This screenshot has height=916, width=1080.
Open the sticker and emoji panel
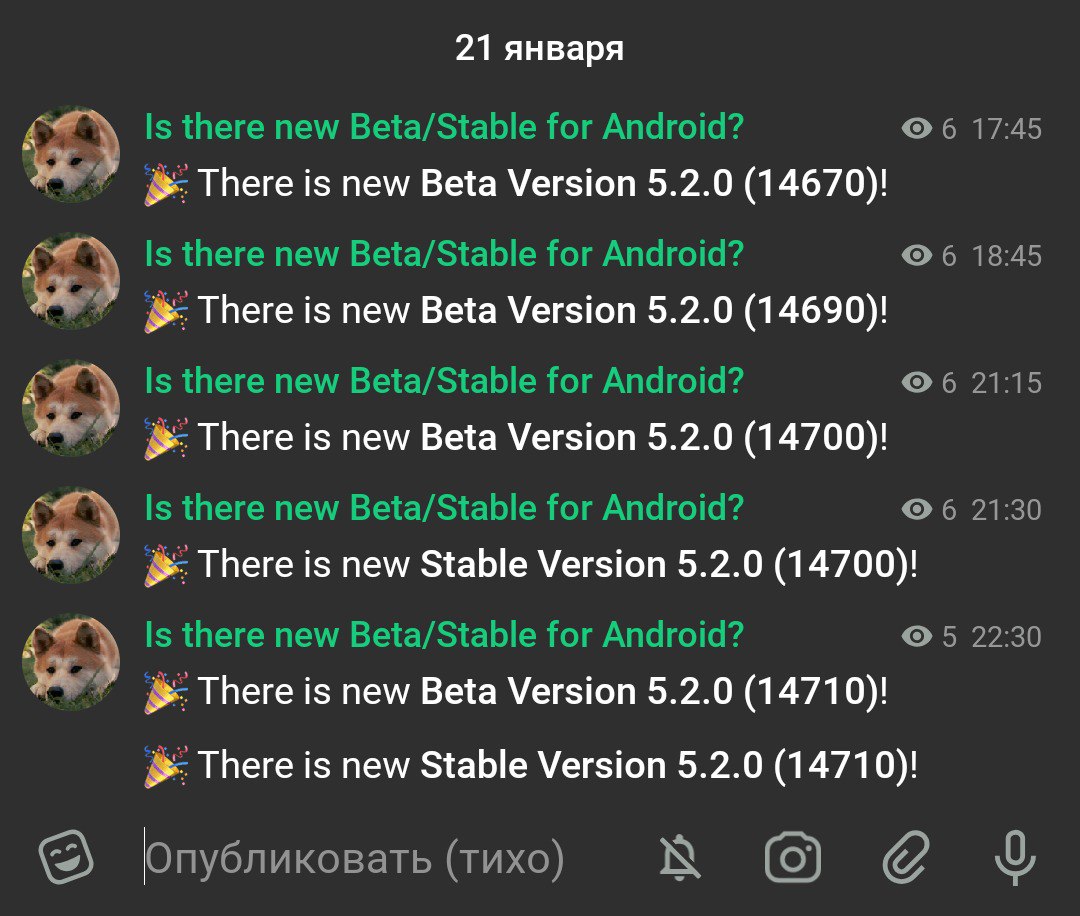pos(66,857)
